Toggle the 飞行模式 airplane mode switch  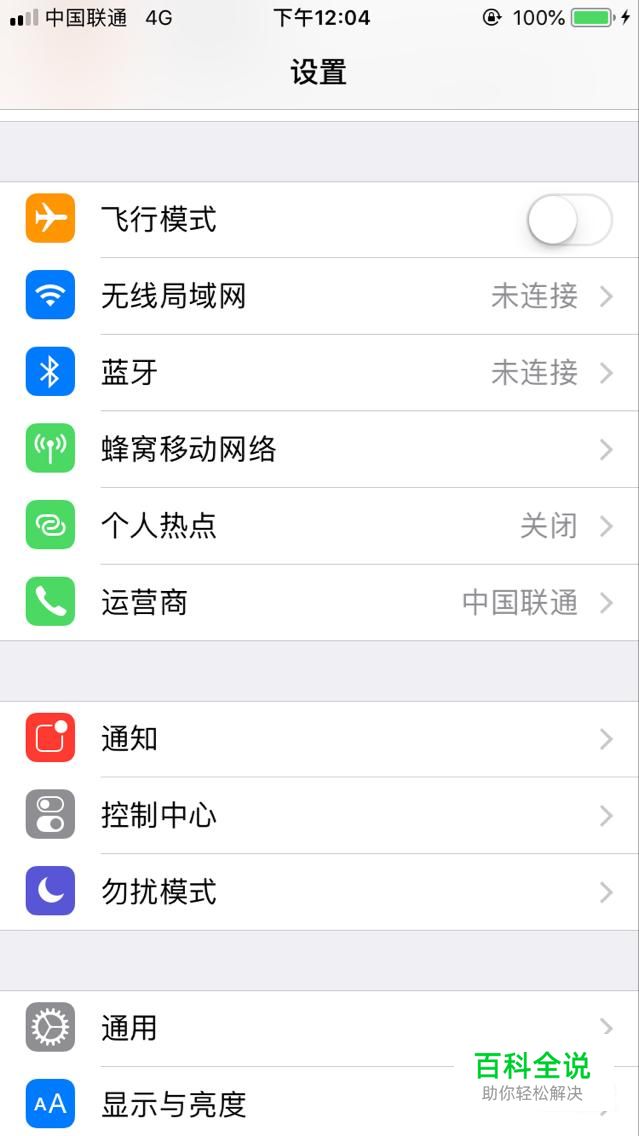click(x=569, y=220)
